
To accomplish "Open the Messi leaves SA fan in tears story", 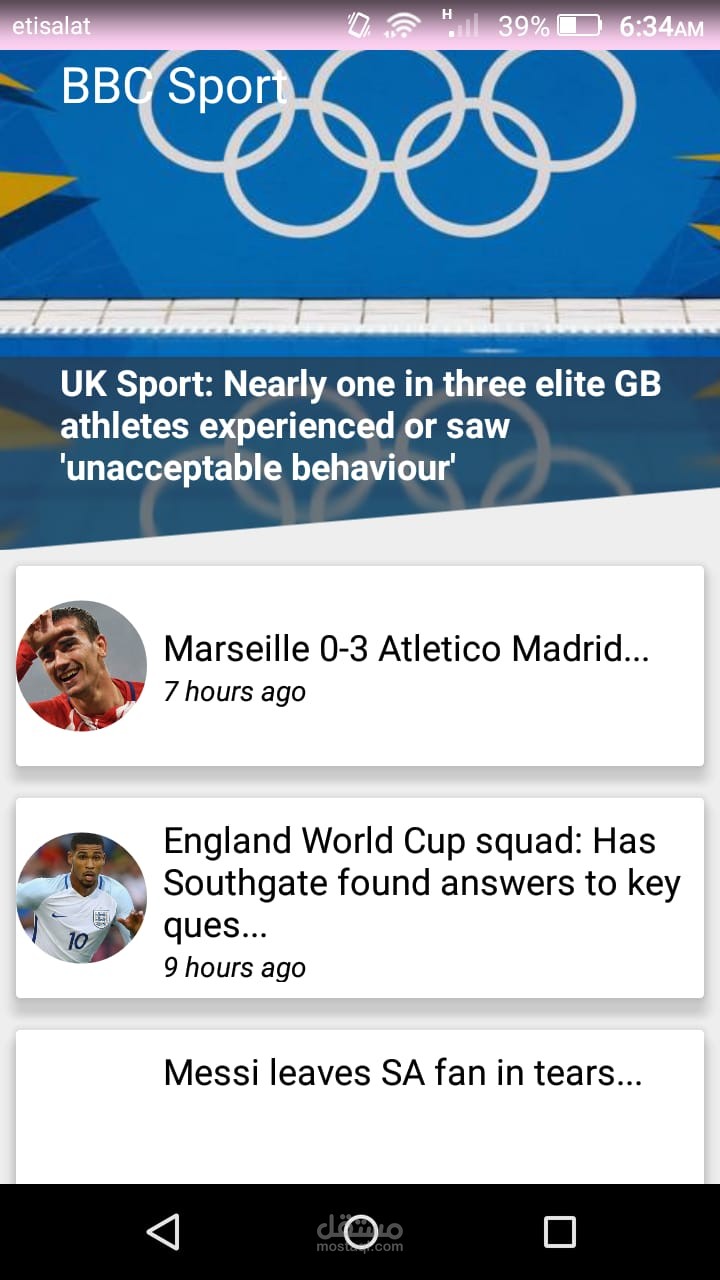I will click(x=402, y=1073).
